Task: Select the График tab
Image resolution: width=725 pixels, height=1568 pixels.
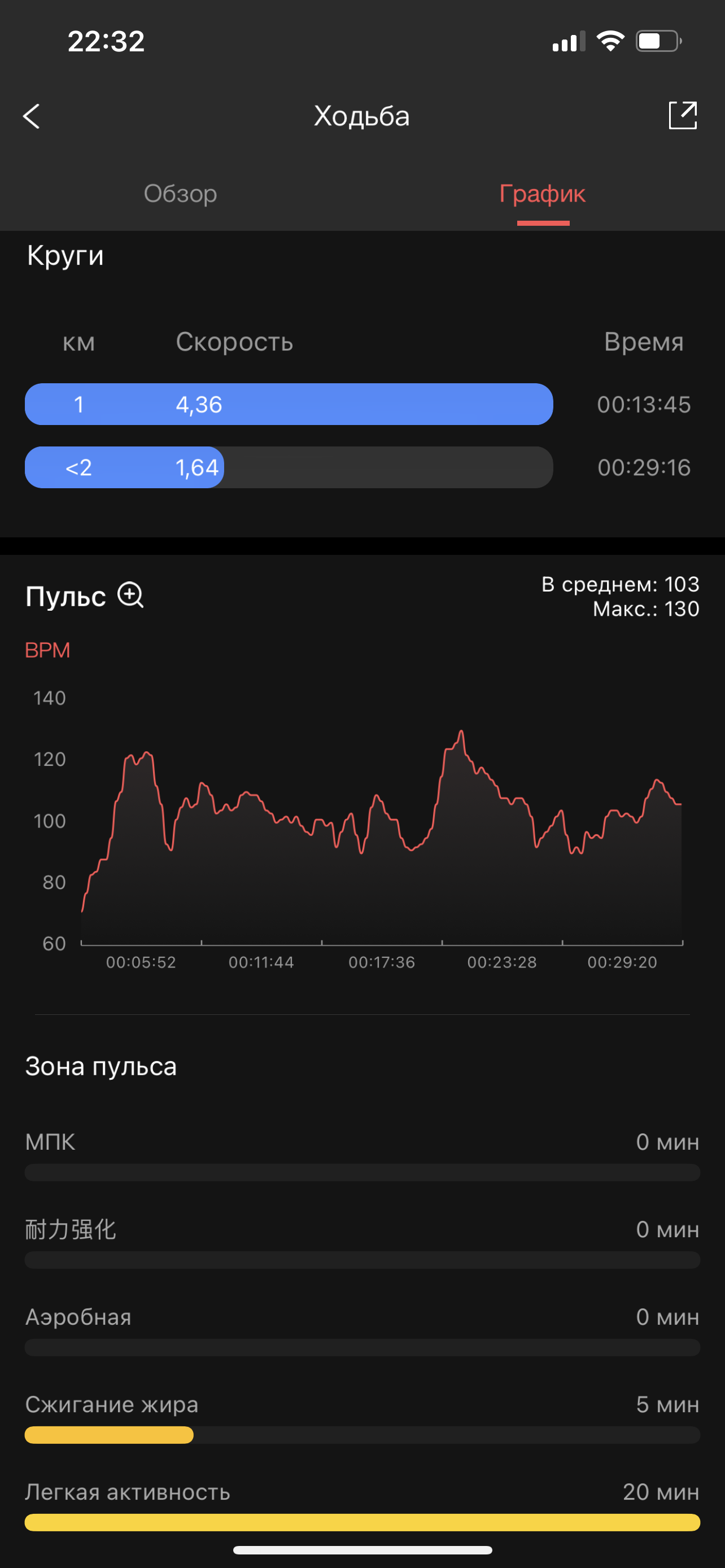Action: click(x=541, y=194)
